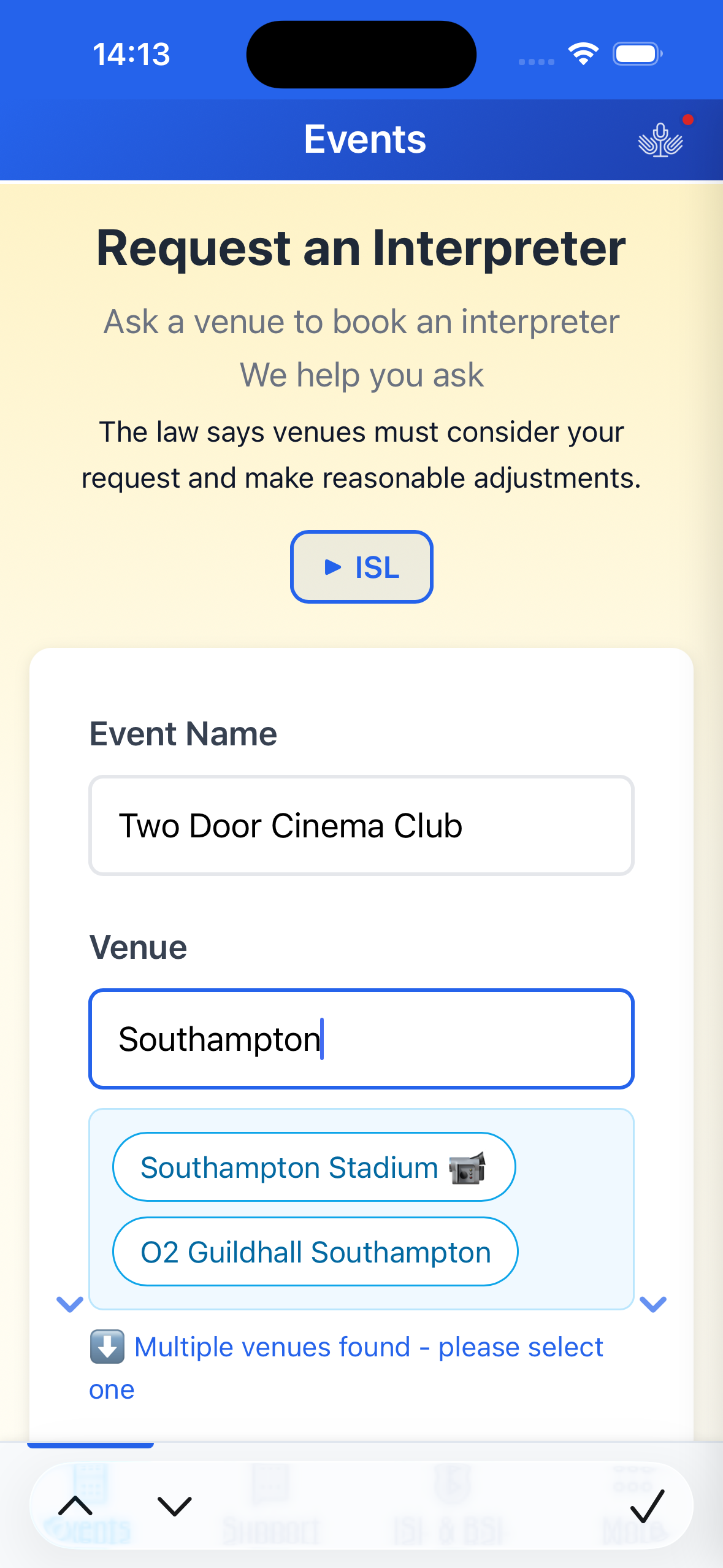Play the ISL explanation video
Screen dimensions: 723x1568
click(361, 567)
